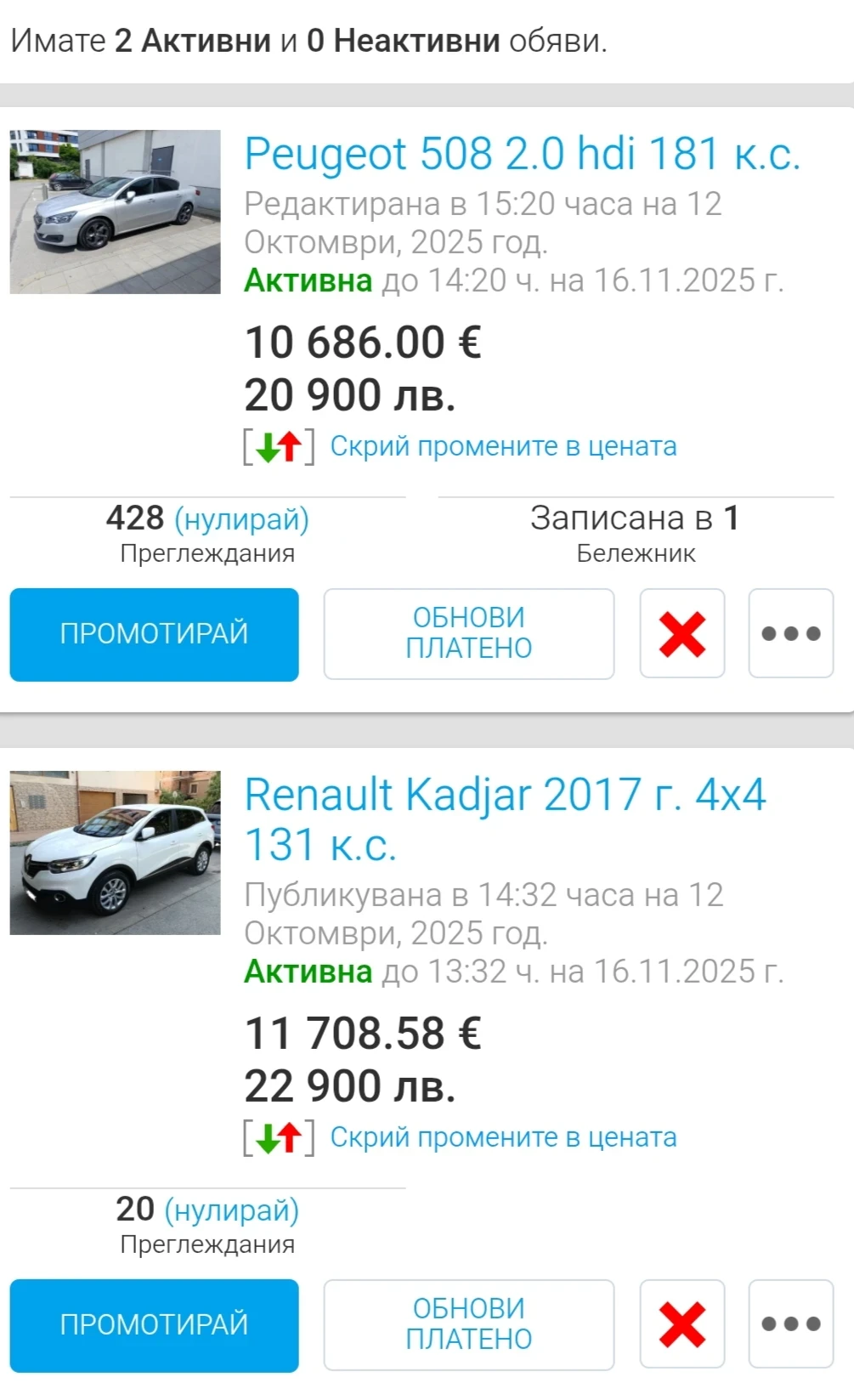View the Peugeot 508 photo thumbnail
The width and height of the screenshot is (854, 1400).
pos(116,212)
